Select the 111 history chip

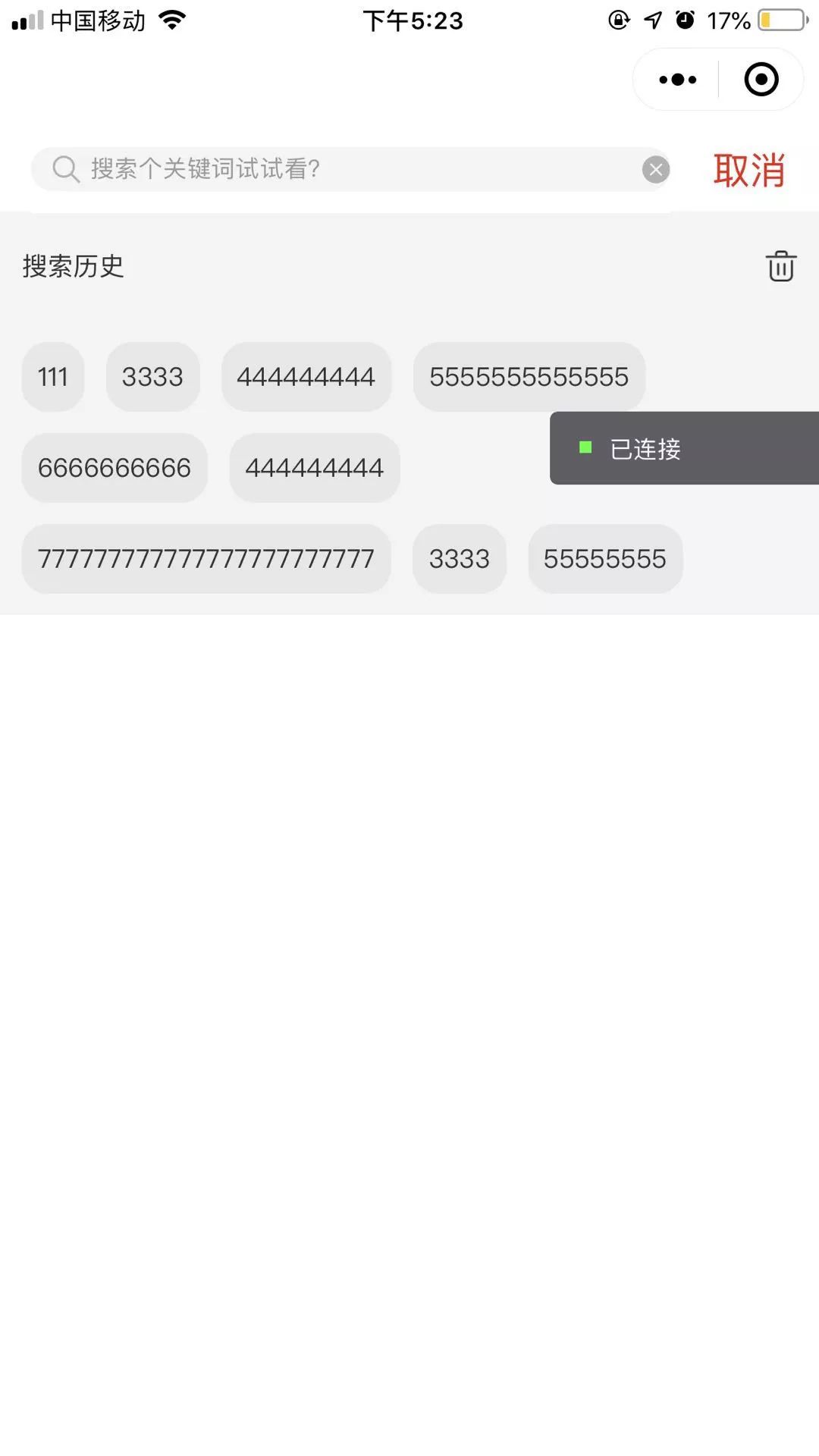tap(53, 377)
